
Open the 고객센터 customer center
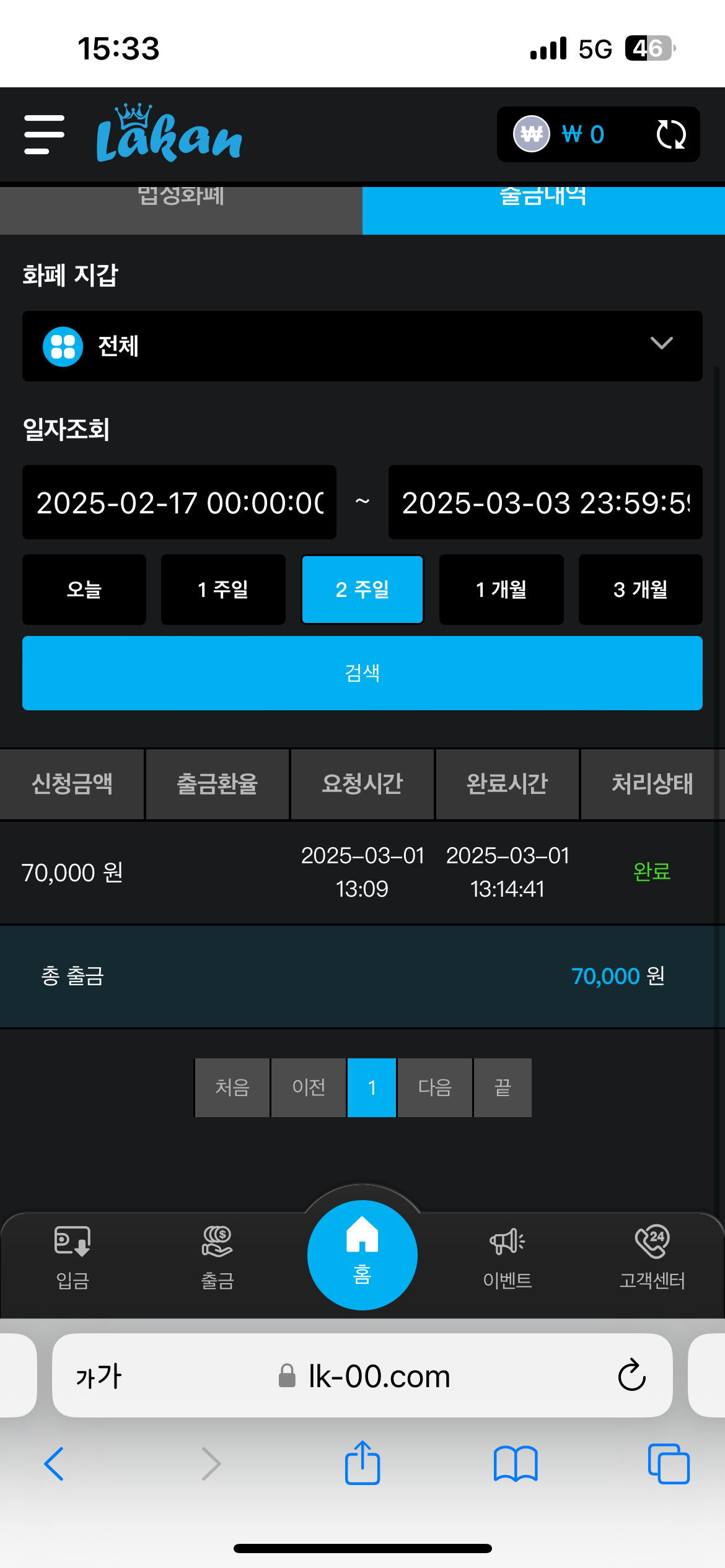(652, 1257)
